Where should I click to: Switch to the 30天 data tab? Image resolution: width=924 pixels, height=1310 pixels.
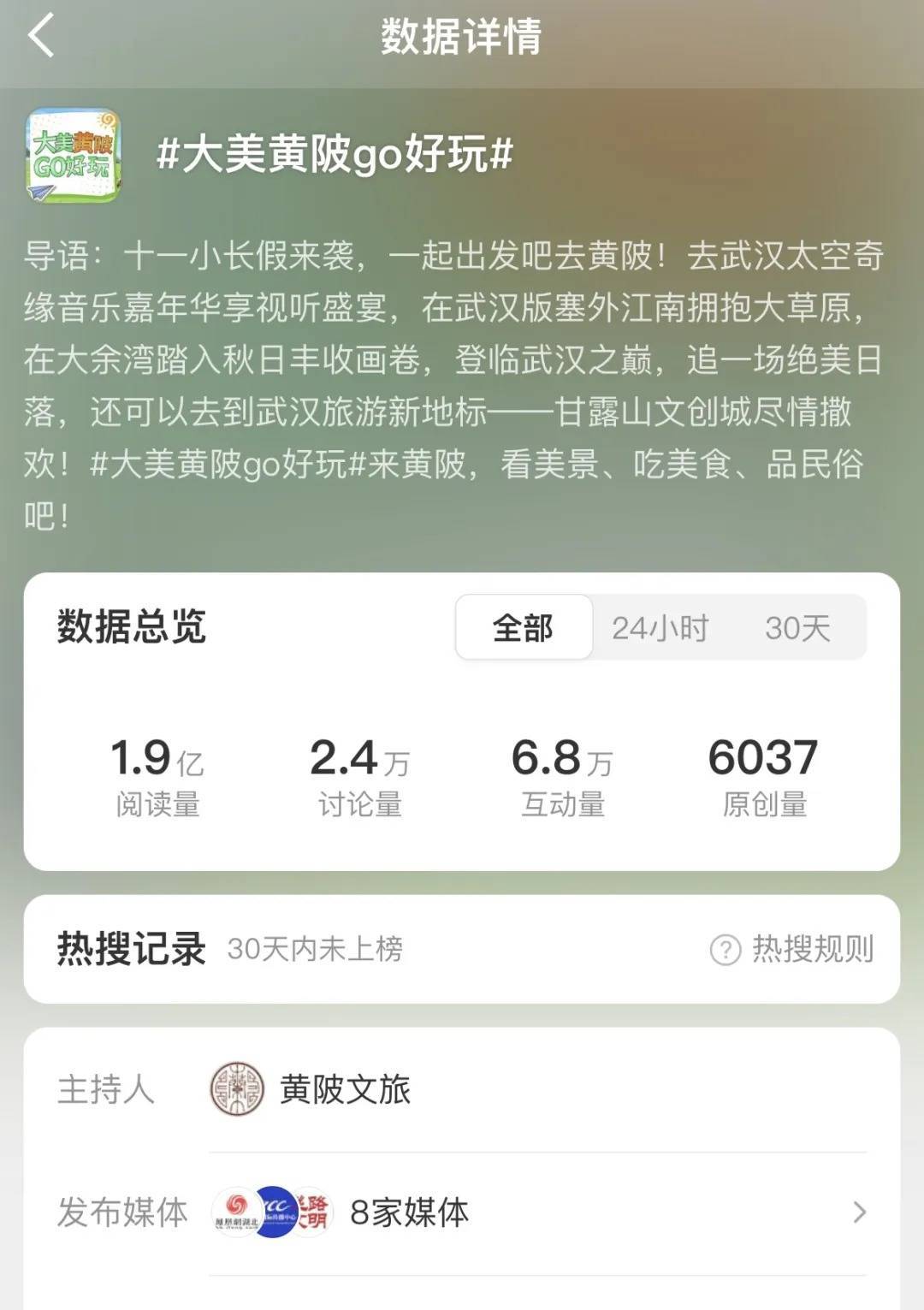pos(797,628)
